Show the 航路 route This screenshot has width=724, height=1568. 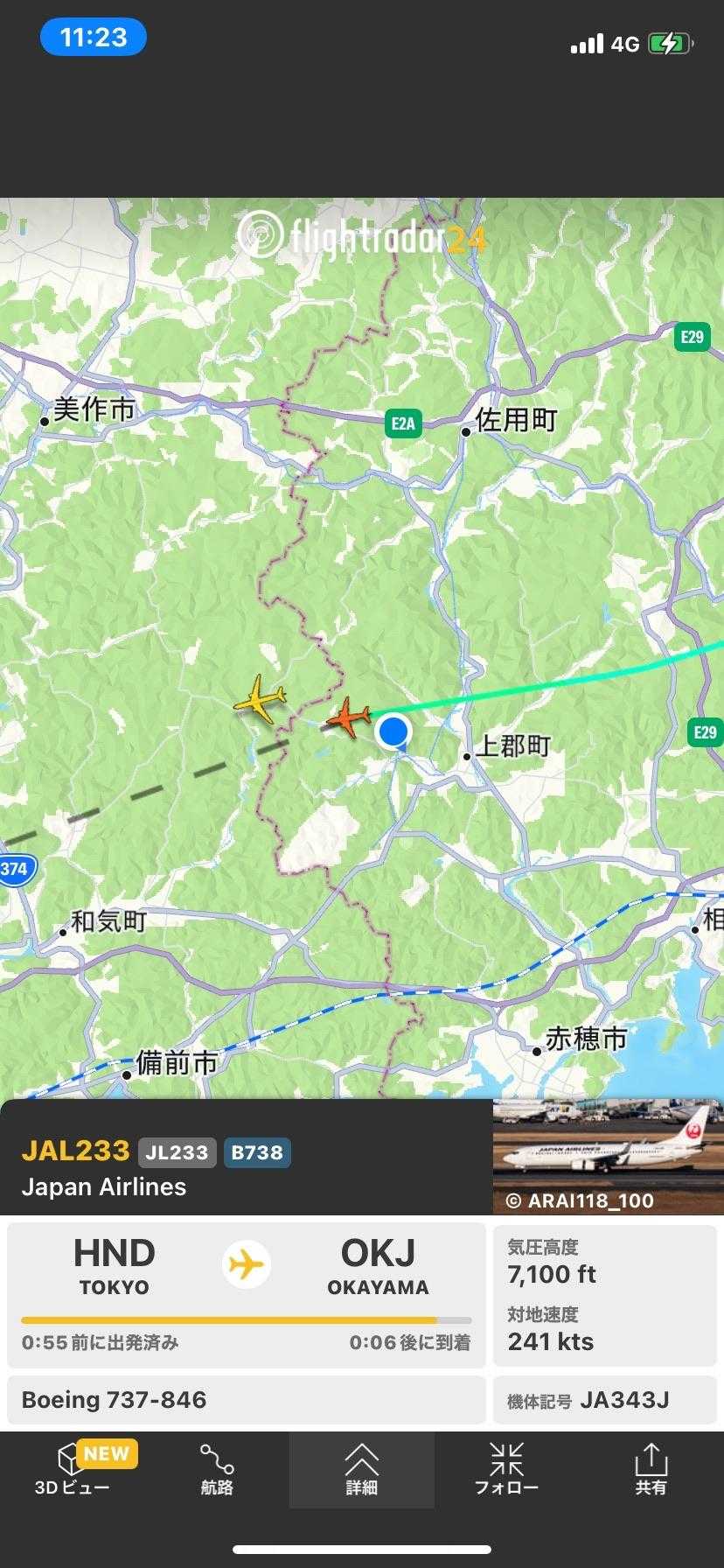coord(217,1470)
